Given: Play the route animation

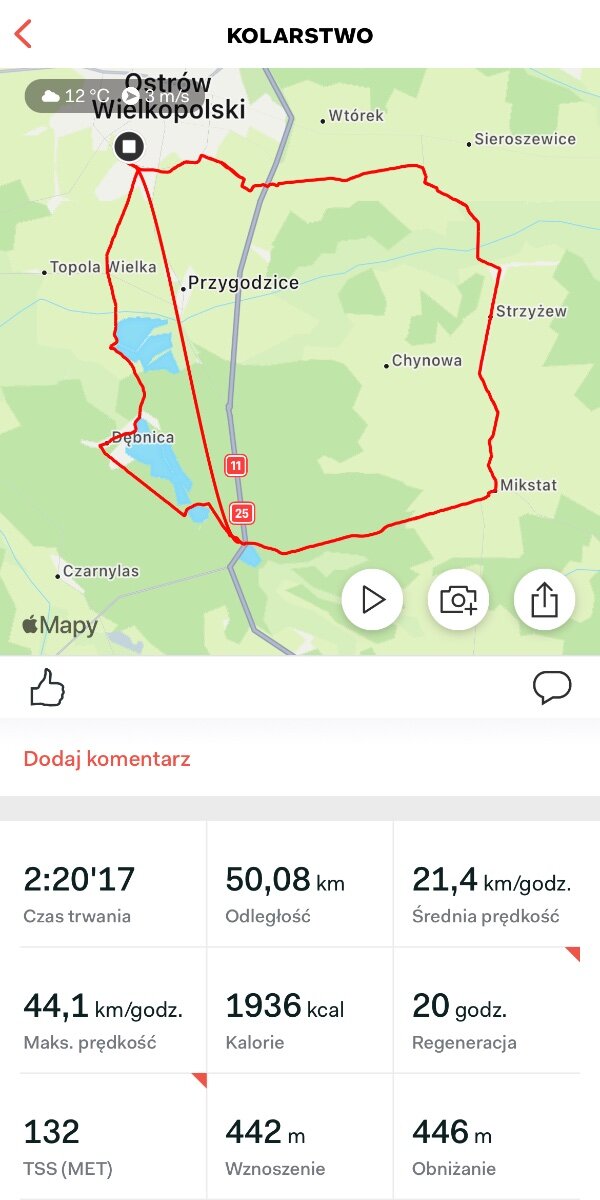Looking at the screenshot, I should (372, 600).
